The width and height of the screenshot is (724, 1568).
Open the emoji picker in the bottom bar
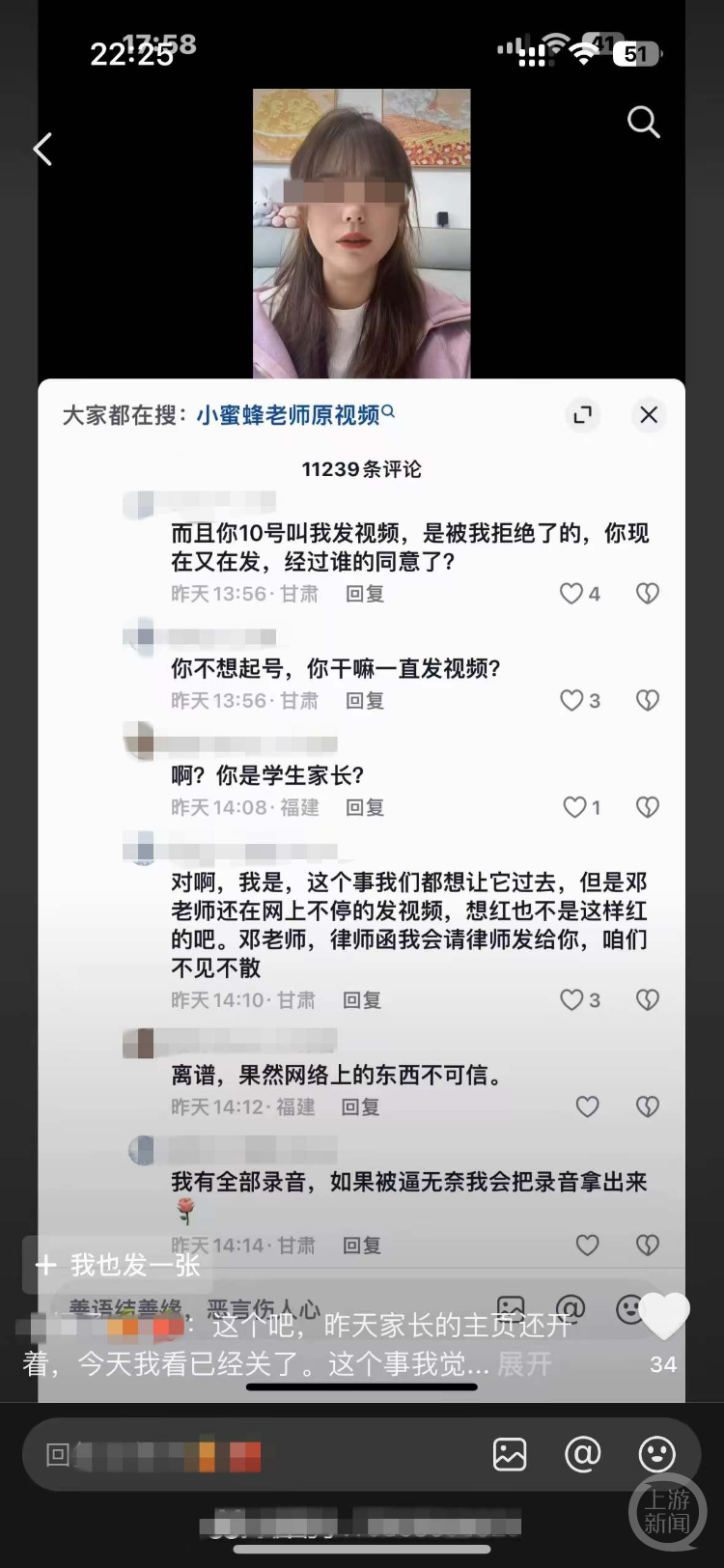(x=656, y=1454)
